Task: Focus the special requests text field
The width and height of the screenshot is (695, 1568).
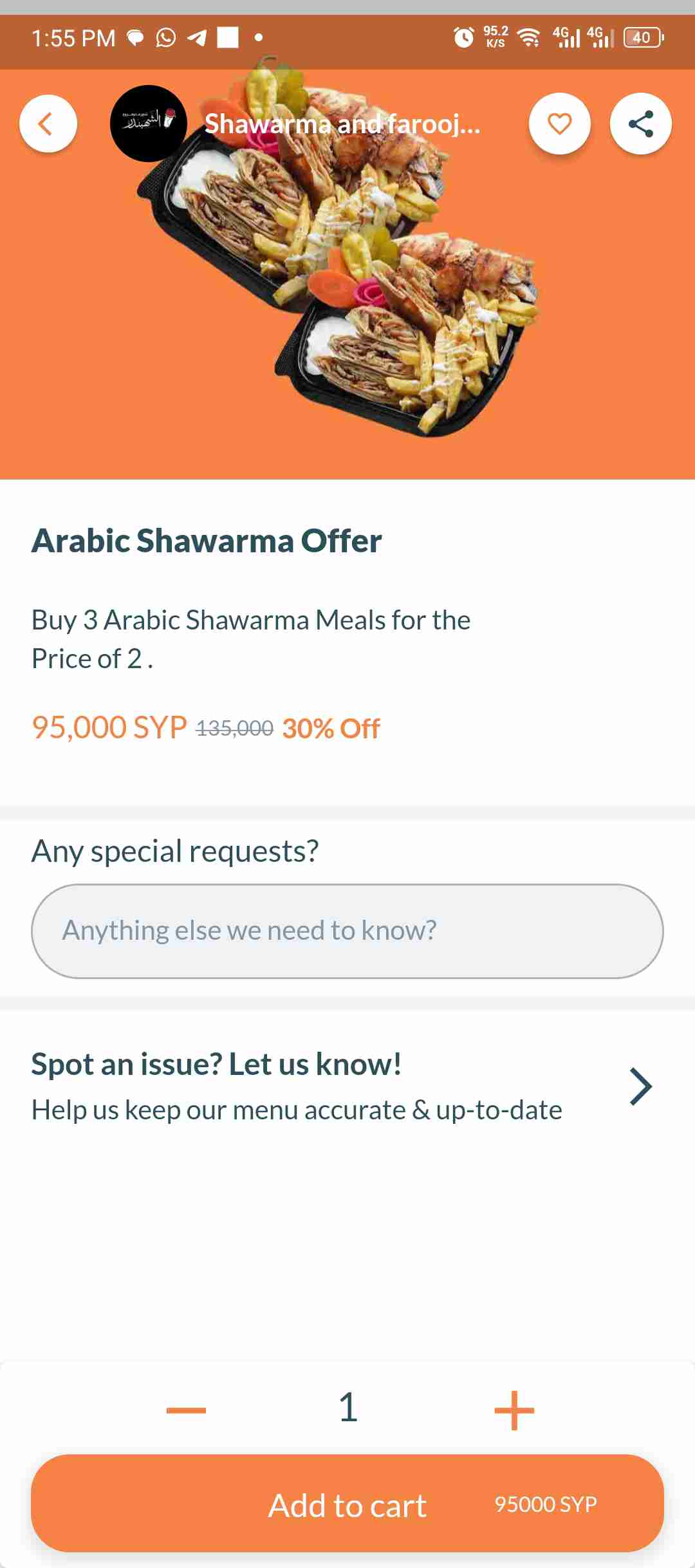Action: click(x=347, y=931)
